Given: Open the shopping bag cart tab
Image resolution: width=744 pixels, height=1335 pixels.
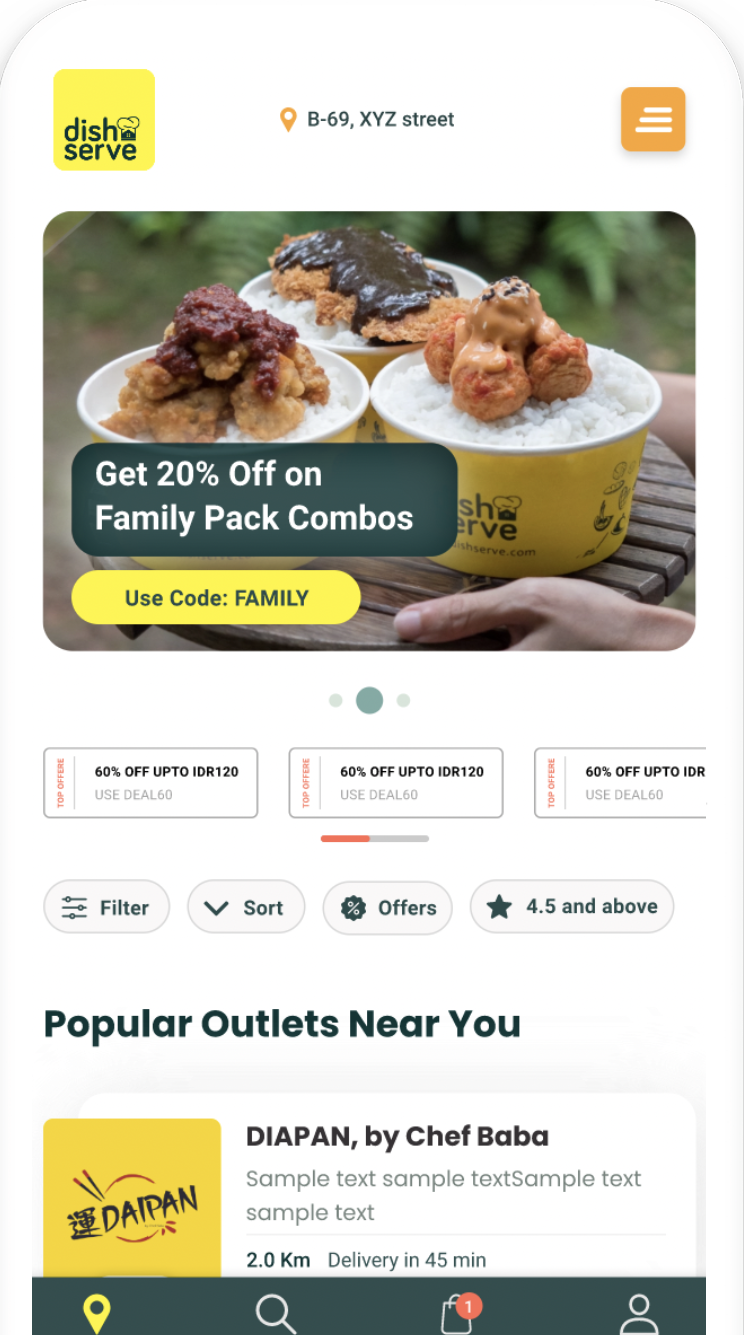Looking at the screenshot, I should click(x=458, y=1312).
